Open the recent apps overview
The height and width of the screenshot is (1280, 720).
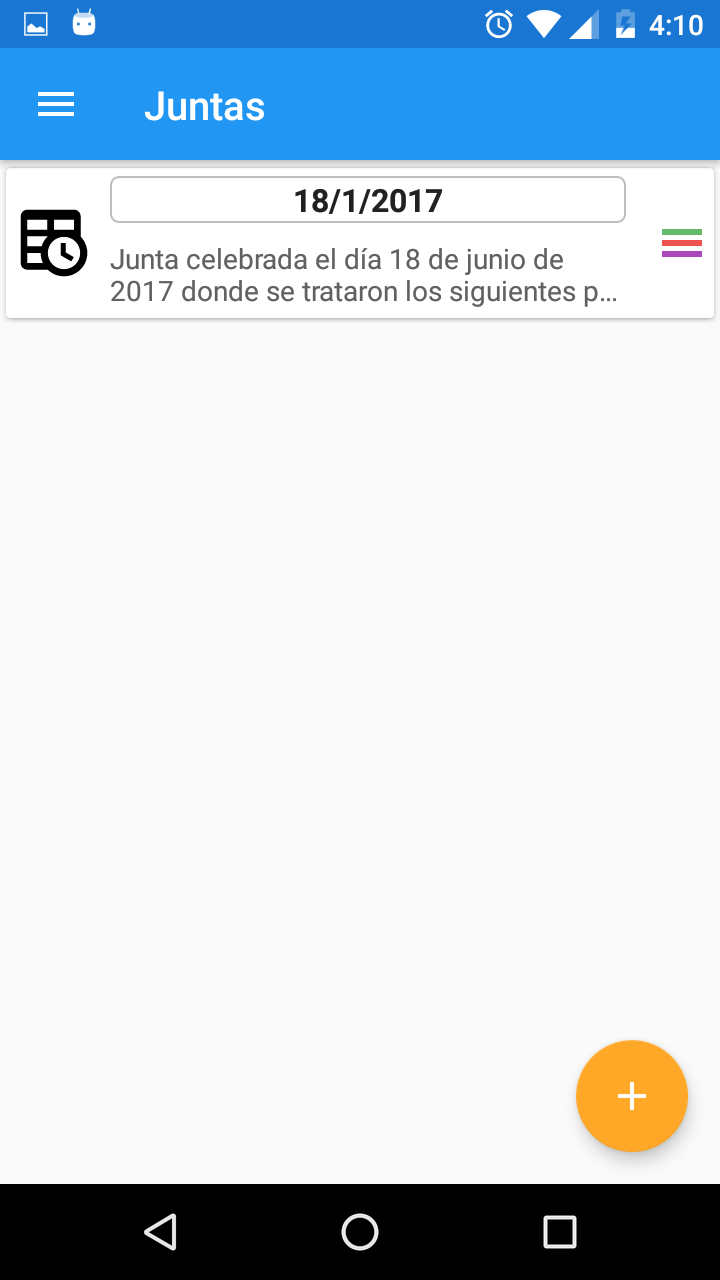click(x=560, y=1232)
